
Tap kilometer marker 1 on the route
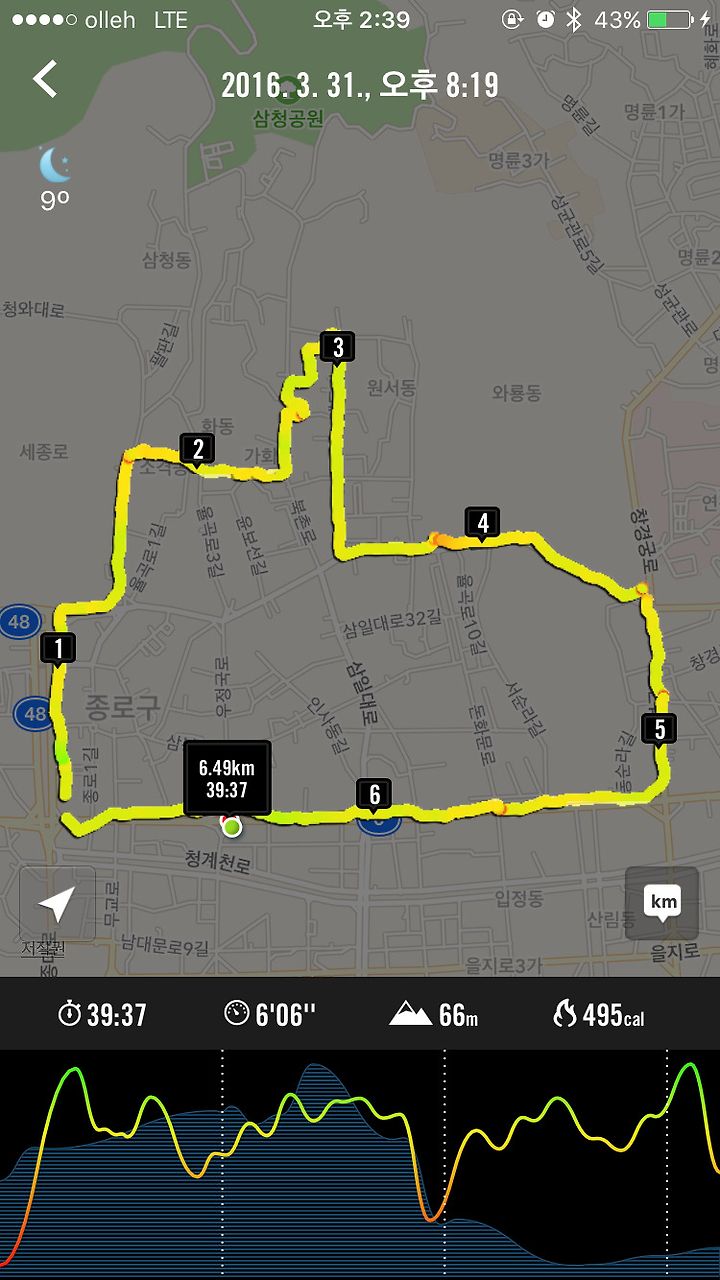click(x=59, y=649)
